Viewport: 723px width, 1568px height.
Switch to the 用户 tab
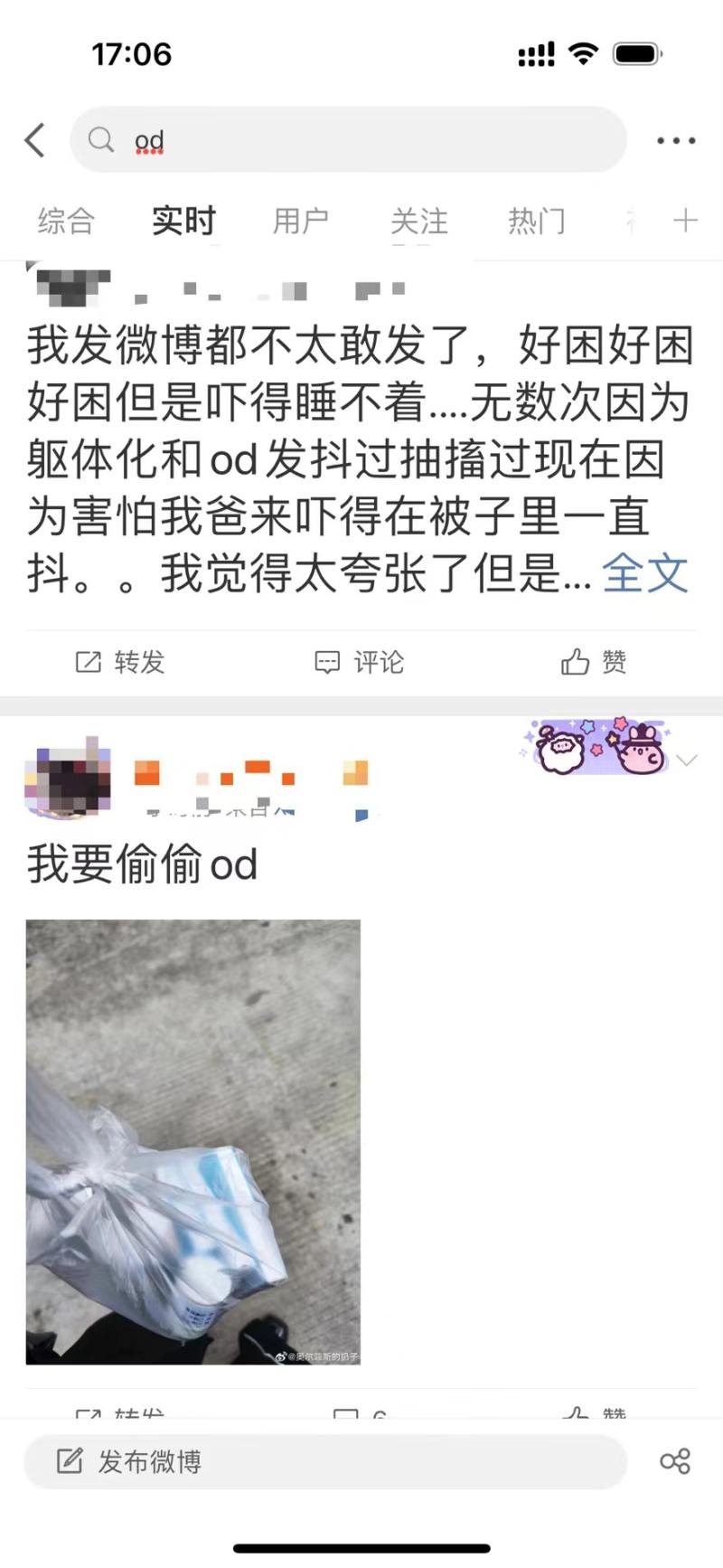(x=301, y=221)
